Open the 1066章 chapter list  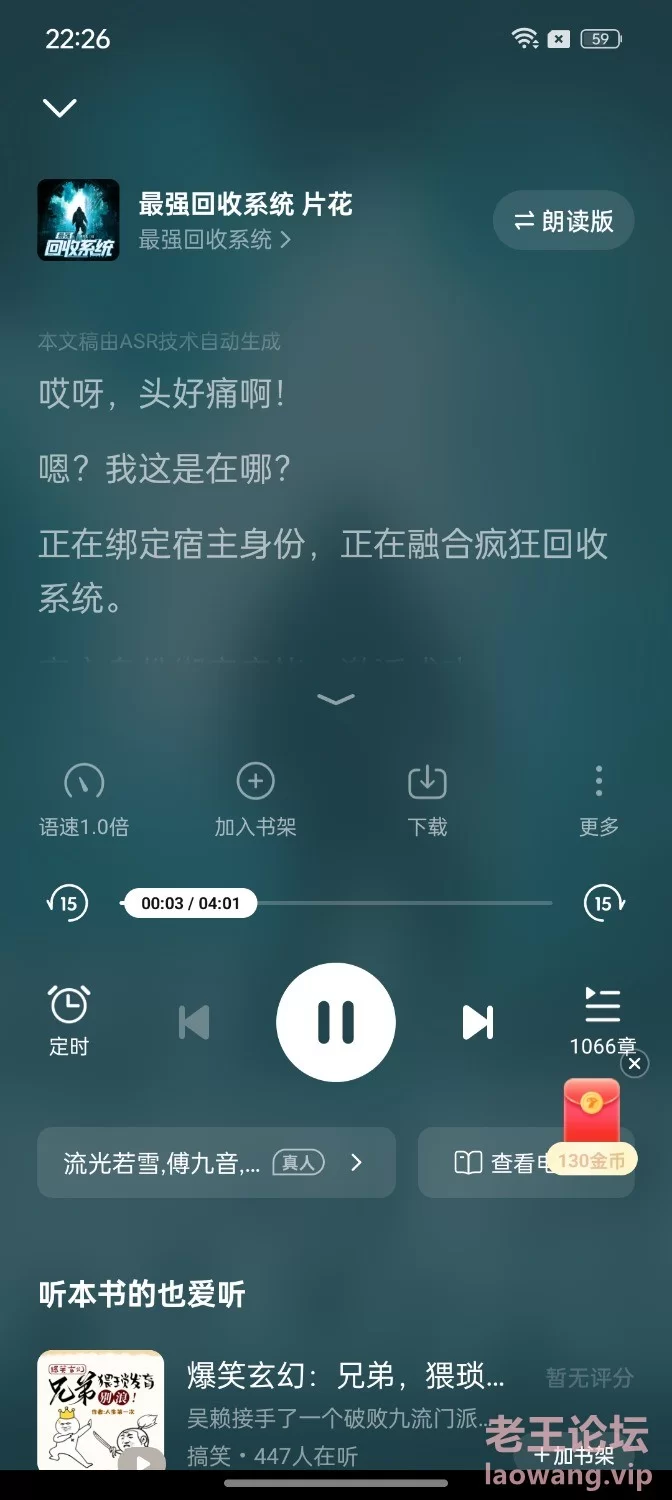[x=603, y=1020]
